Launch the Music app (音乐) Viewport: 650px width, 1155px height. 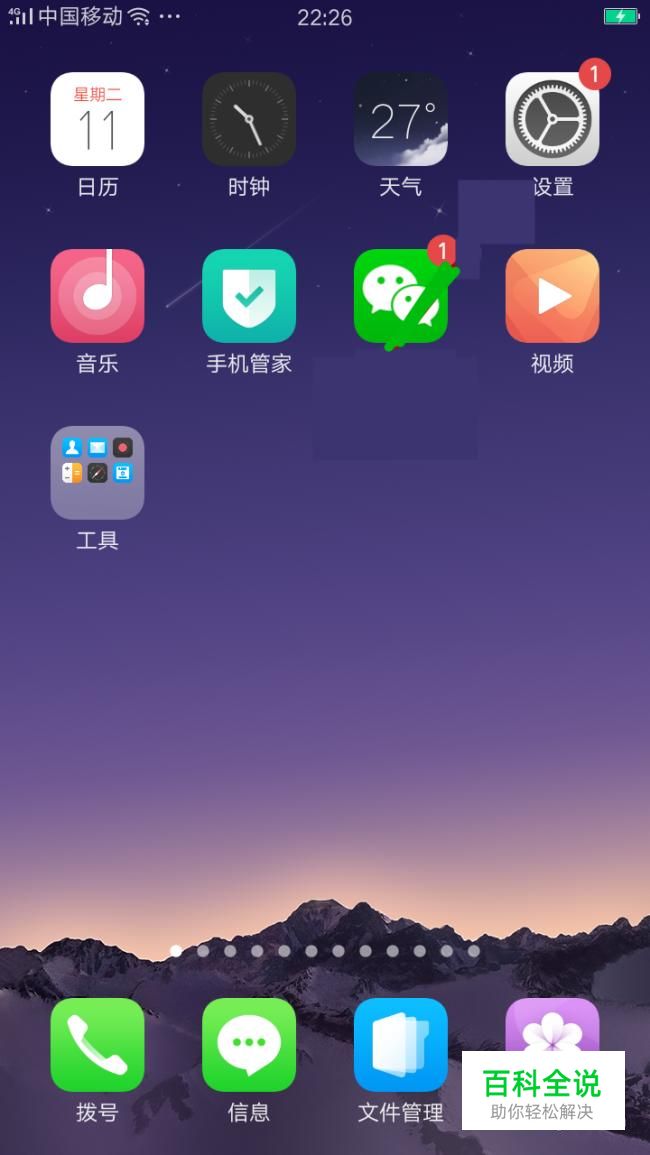click(97, 296)
